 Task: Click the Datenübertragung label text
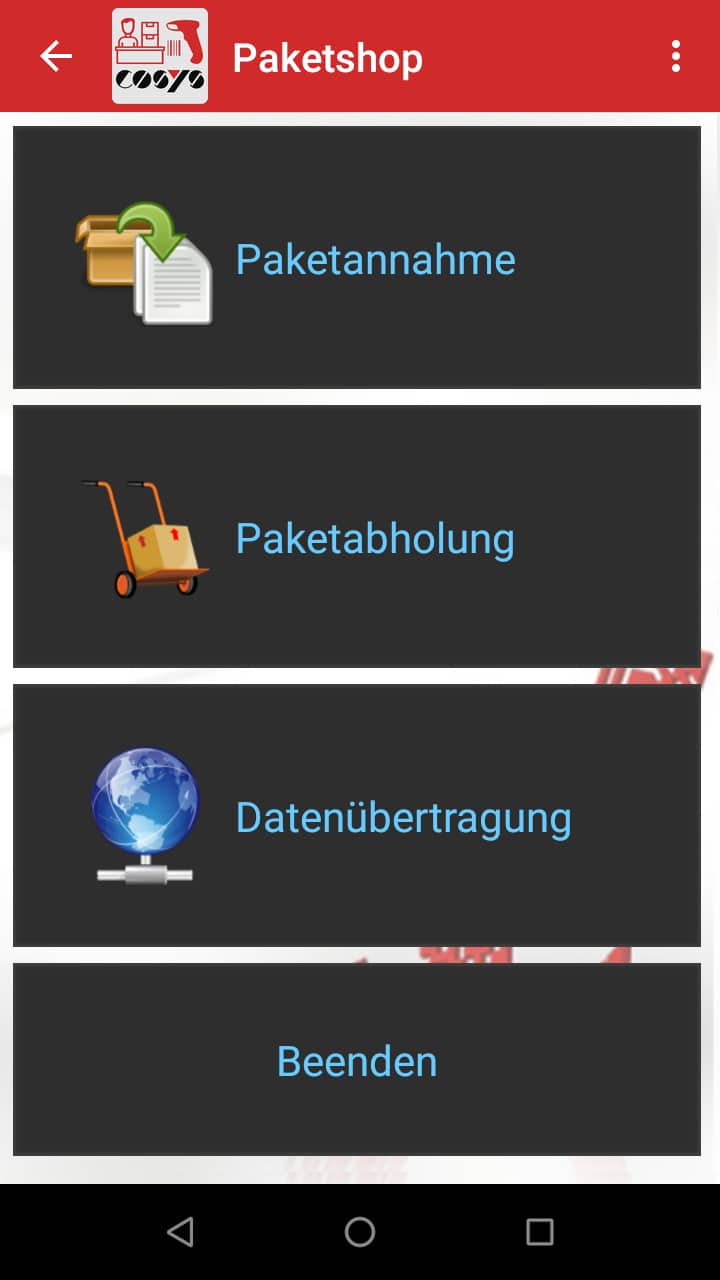(x=403, y=818)
